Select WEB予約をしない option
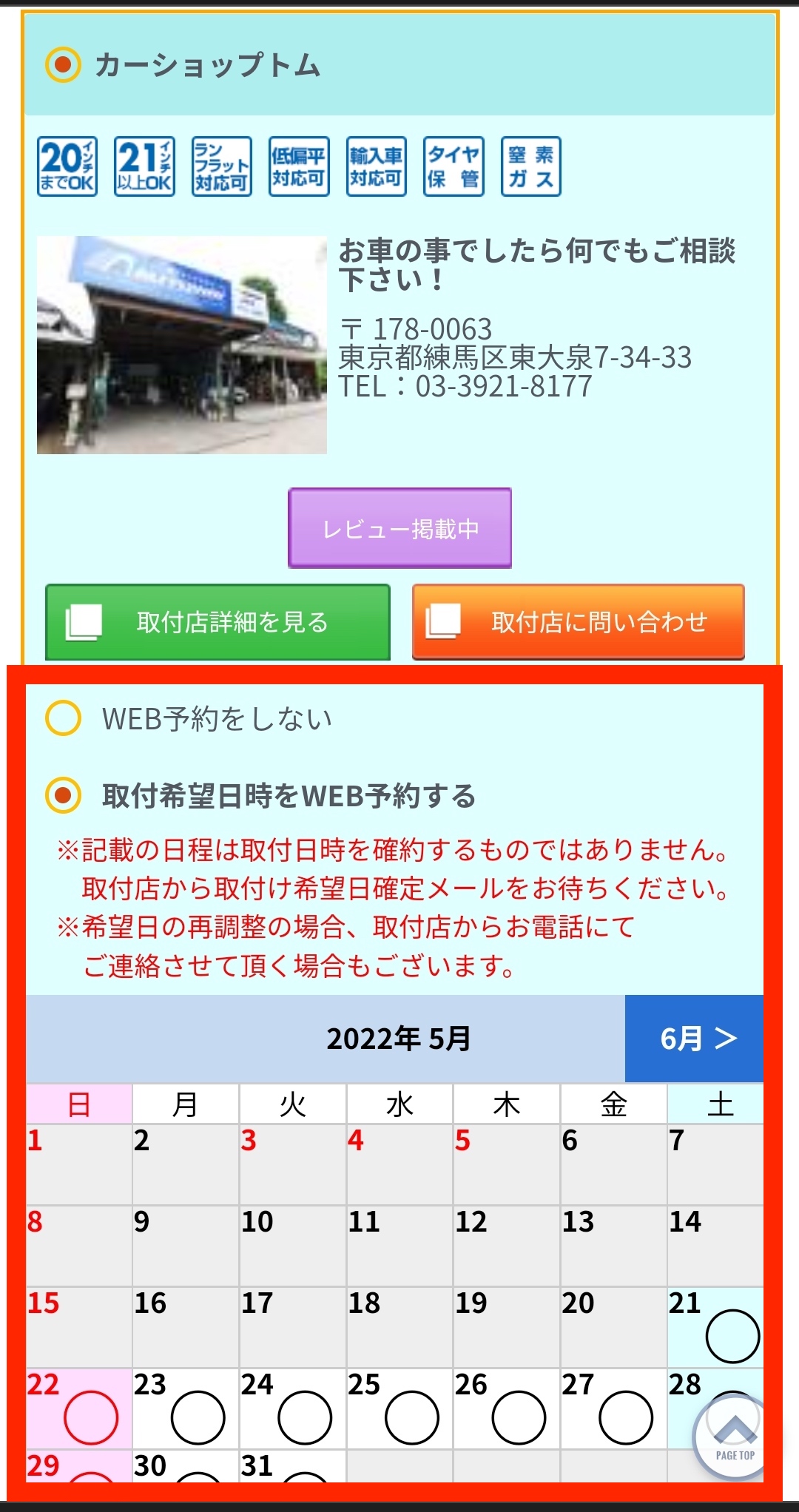The height and width of the screenshot is (1512, 799). pos(64,718)
